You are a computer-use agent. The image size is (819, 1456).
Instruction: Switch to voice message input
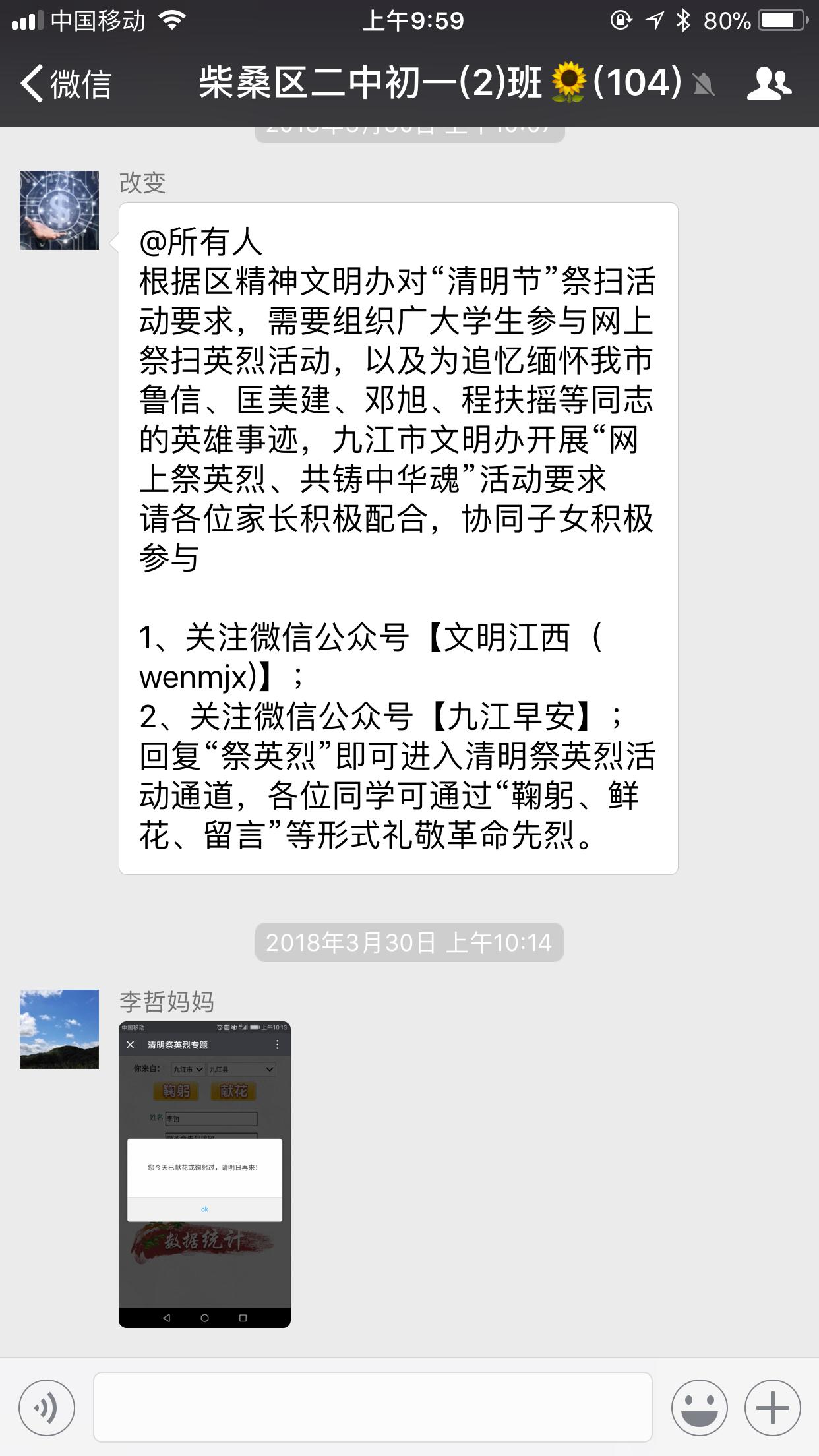[x=47, y=1407]
